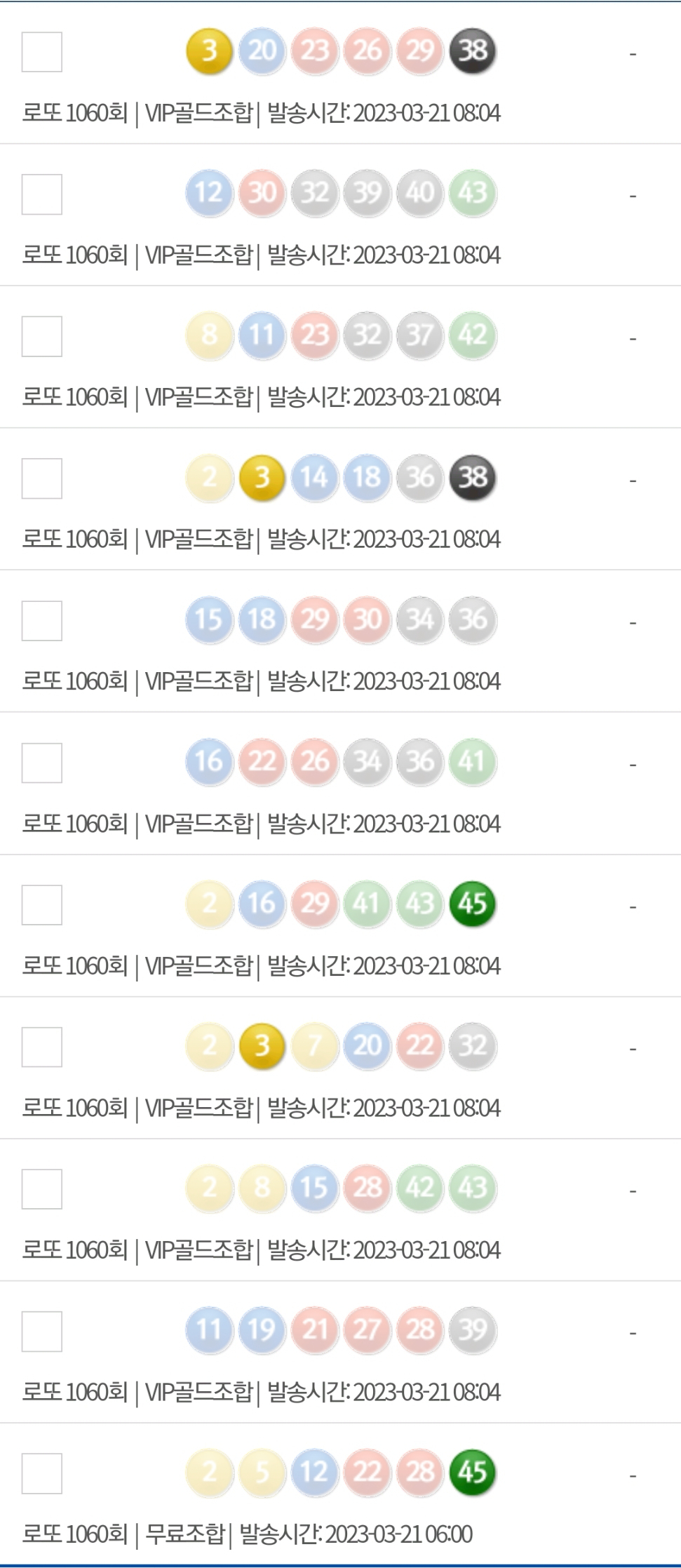This screenshot has width=681, height=1568.
Task: Select checkbox for combination 12 30 32 39 40 43
Action: (x=42, y=194)
